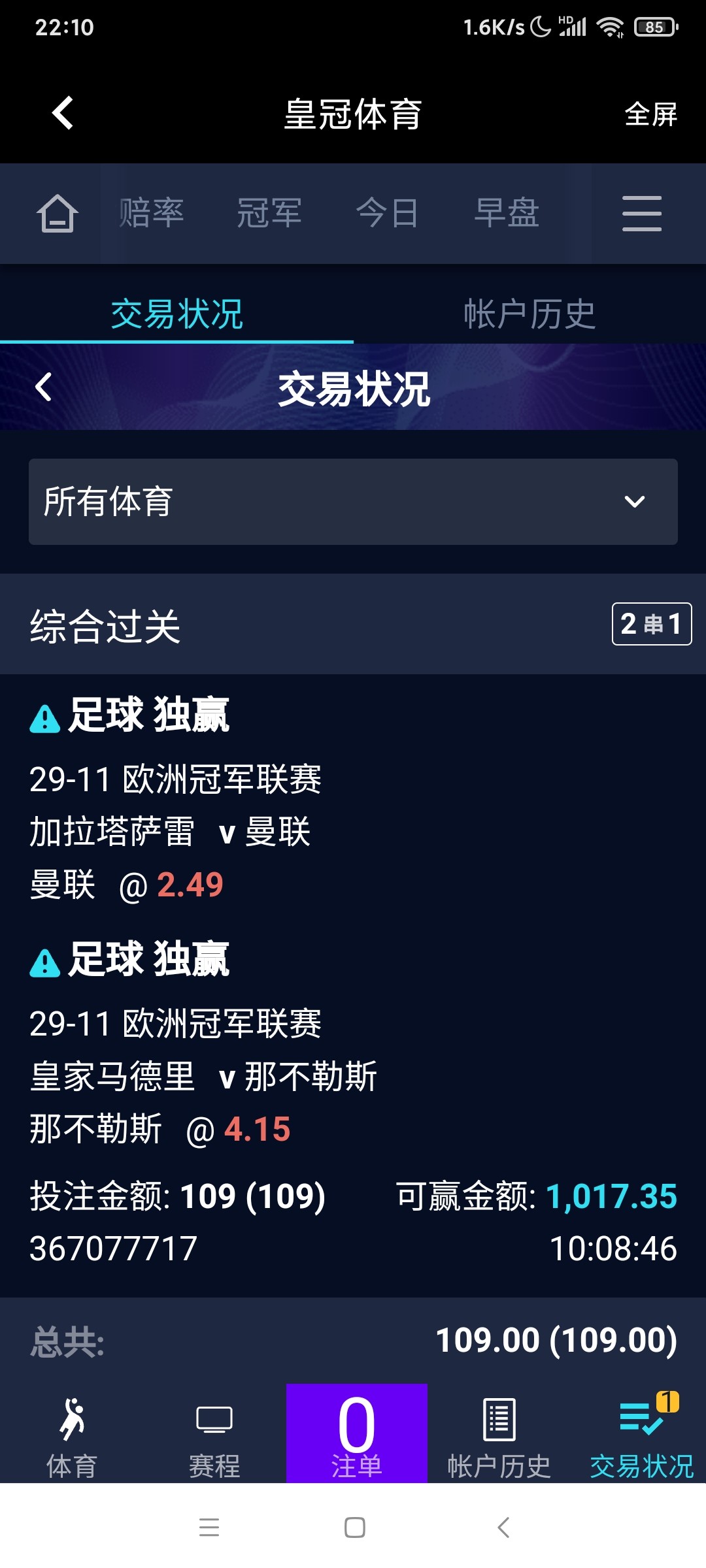Open 交易状况 in the bottom navigation
Viewport: 706px width, 1568px height.
(x=641, y=1437)
